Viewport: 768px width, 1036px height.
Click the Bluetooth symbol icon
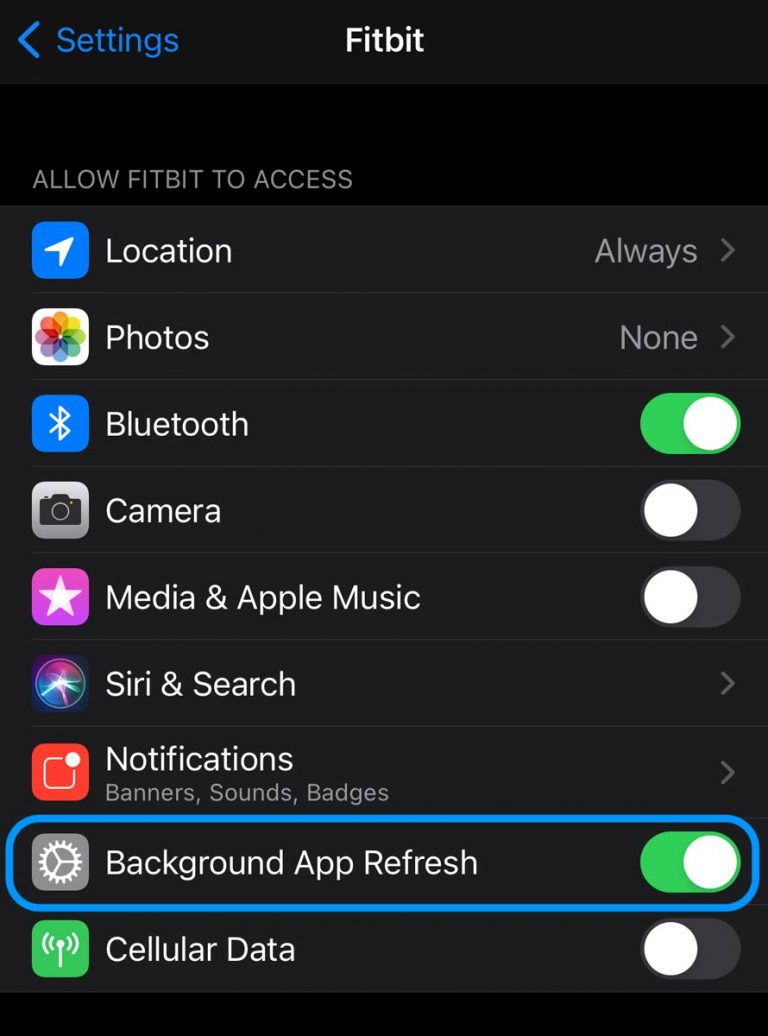click(60, 423)
